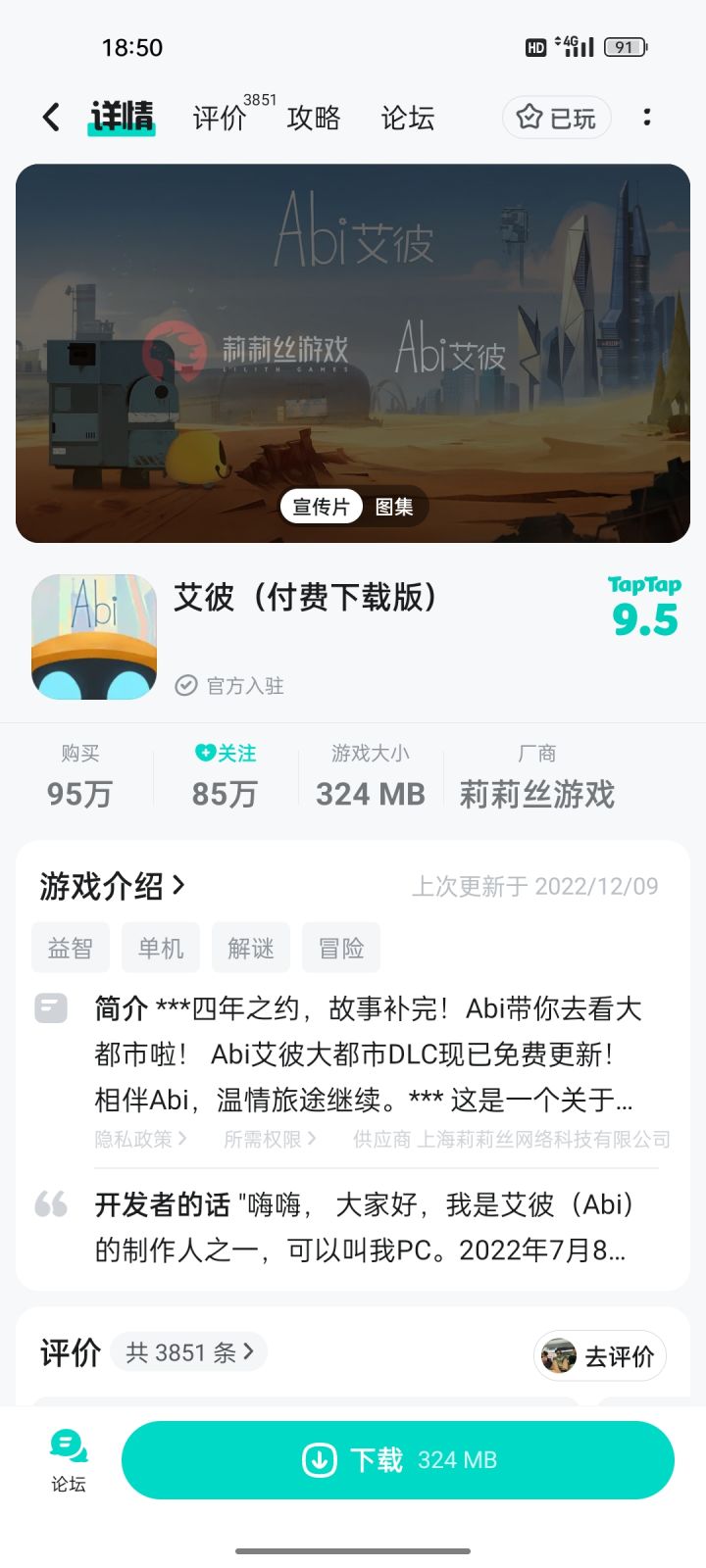Open the 攻略 tab
The width and height of the screenshot is (706, 1568).
[313, 118]
